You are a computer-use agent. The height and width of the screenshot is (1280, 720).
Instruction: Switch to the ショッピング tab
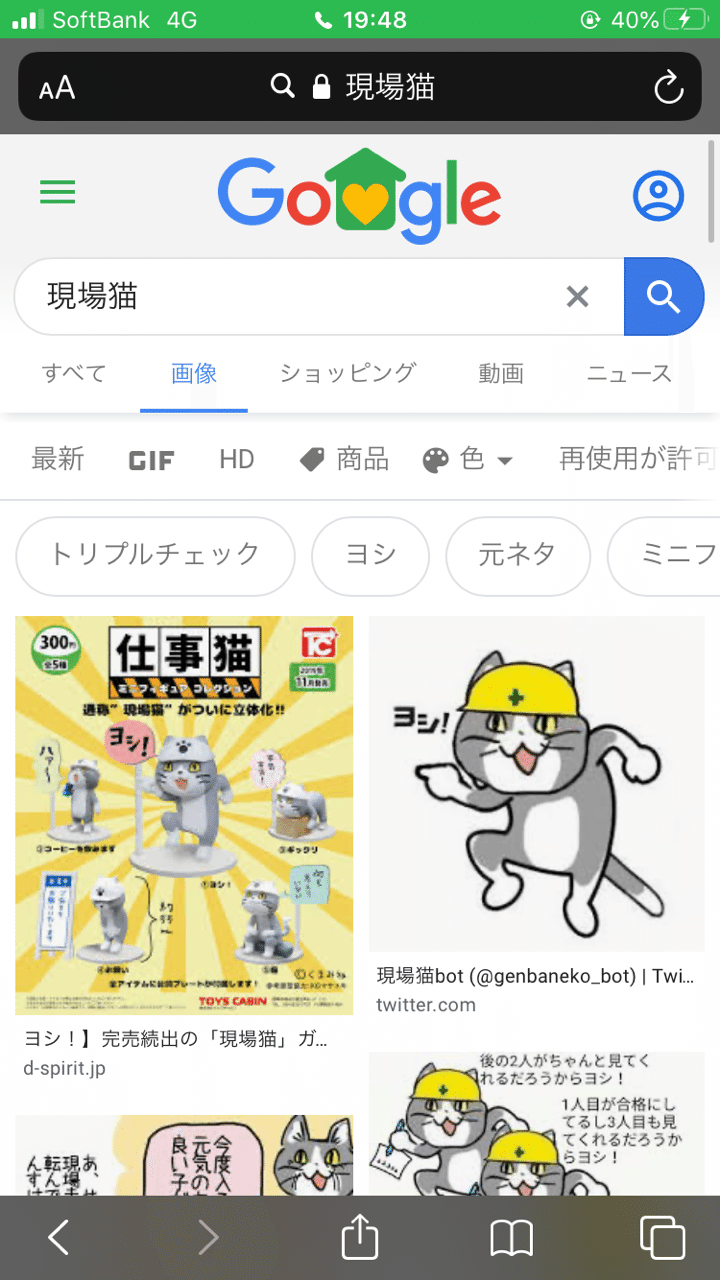[347, 374]
